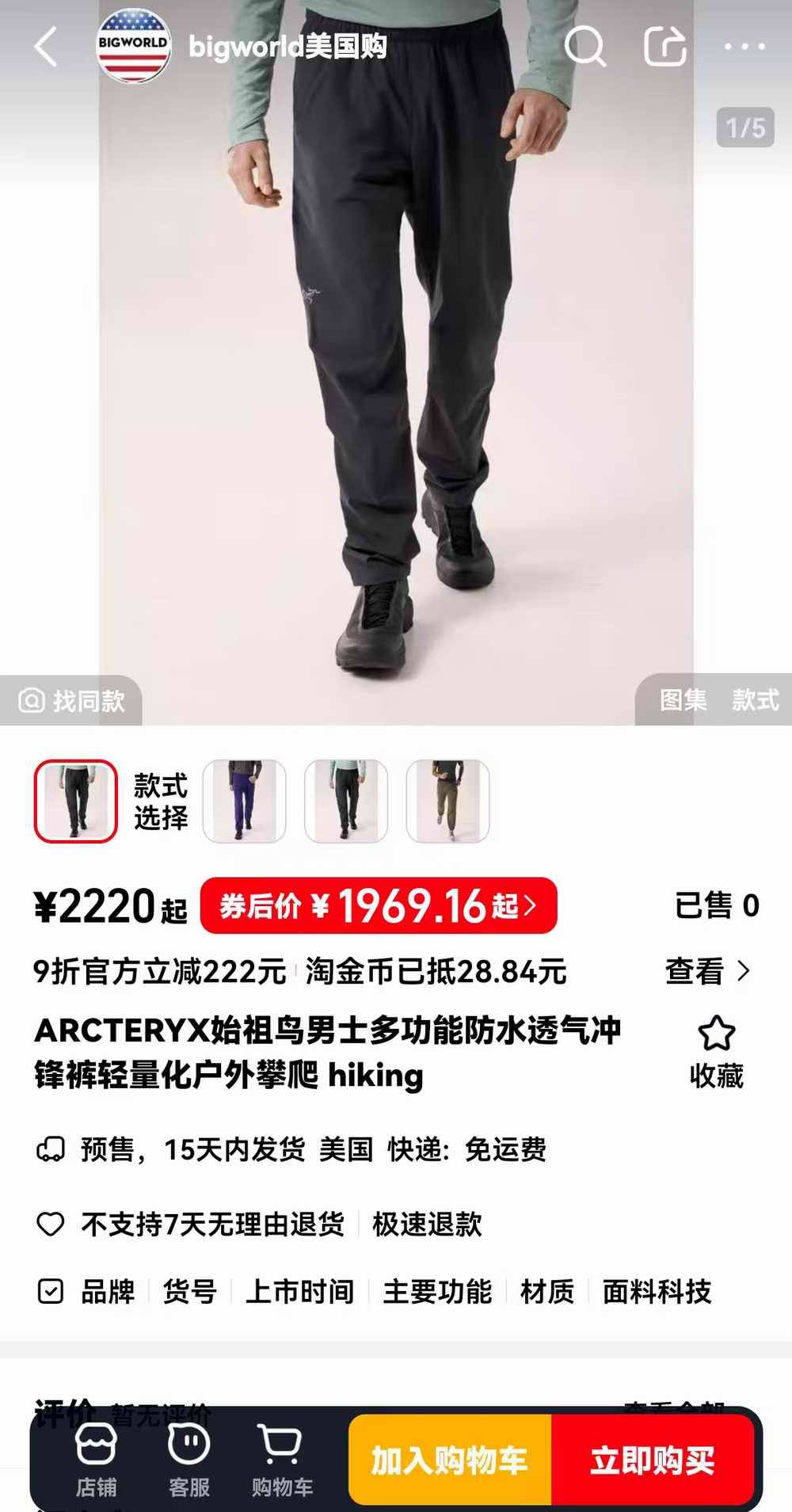
Task: Contact 客服 customer service
Action: coord(188,1460)
